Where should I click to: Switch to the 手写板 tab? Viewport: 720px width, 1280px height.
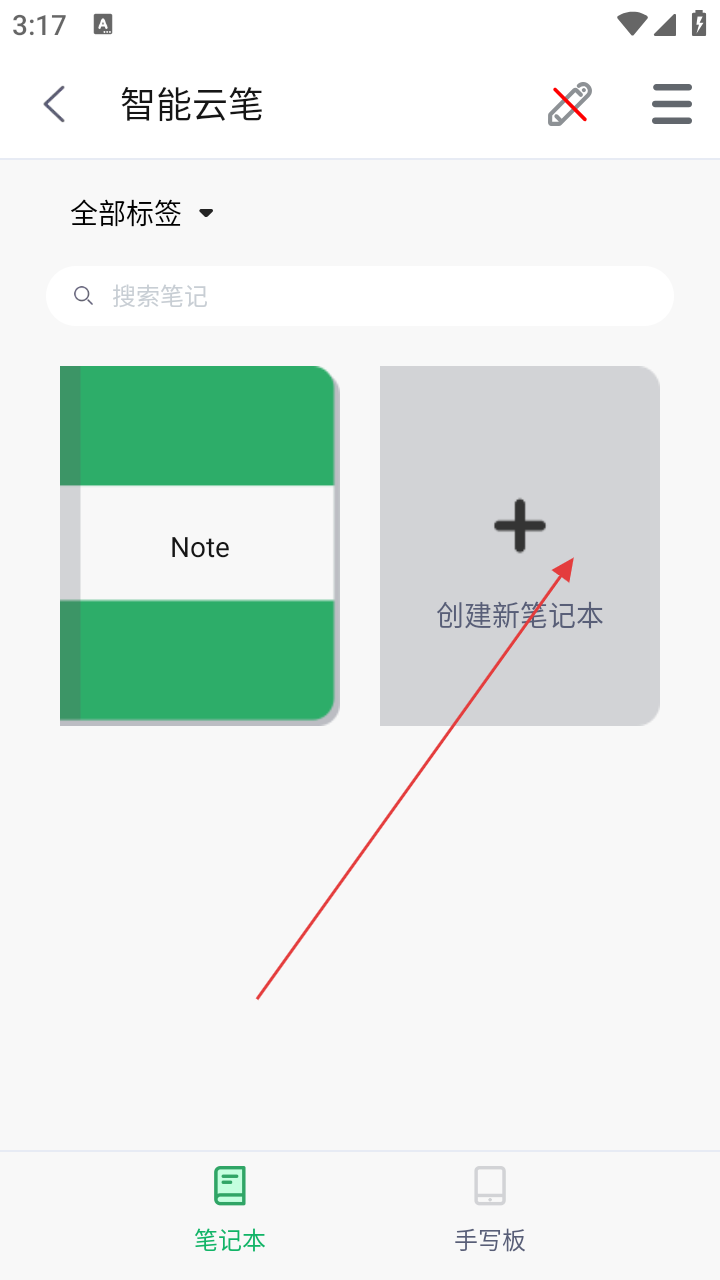coord(490,1210)
